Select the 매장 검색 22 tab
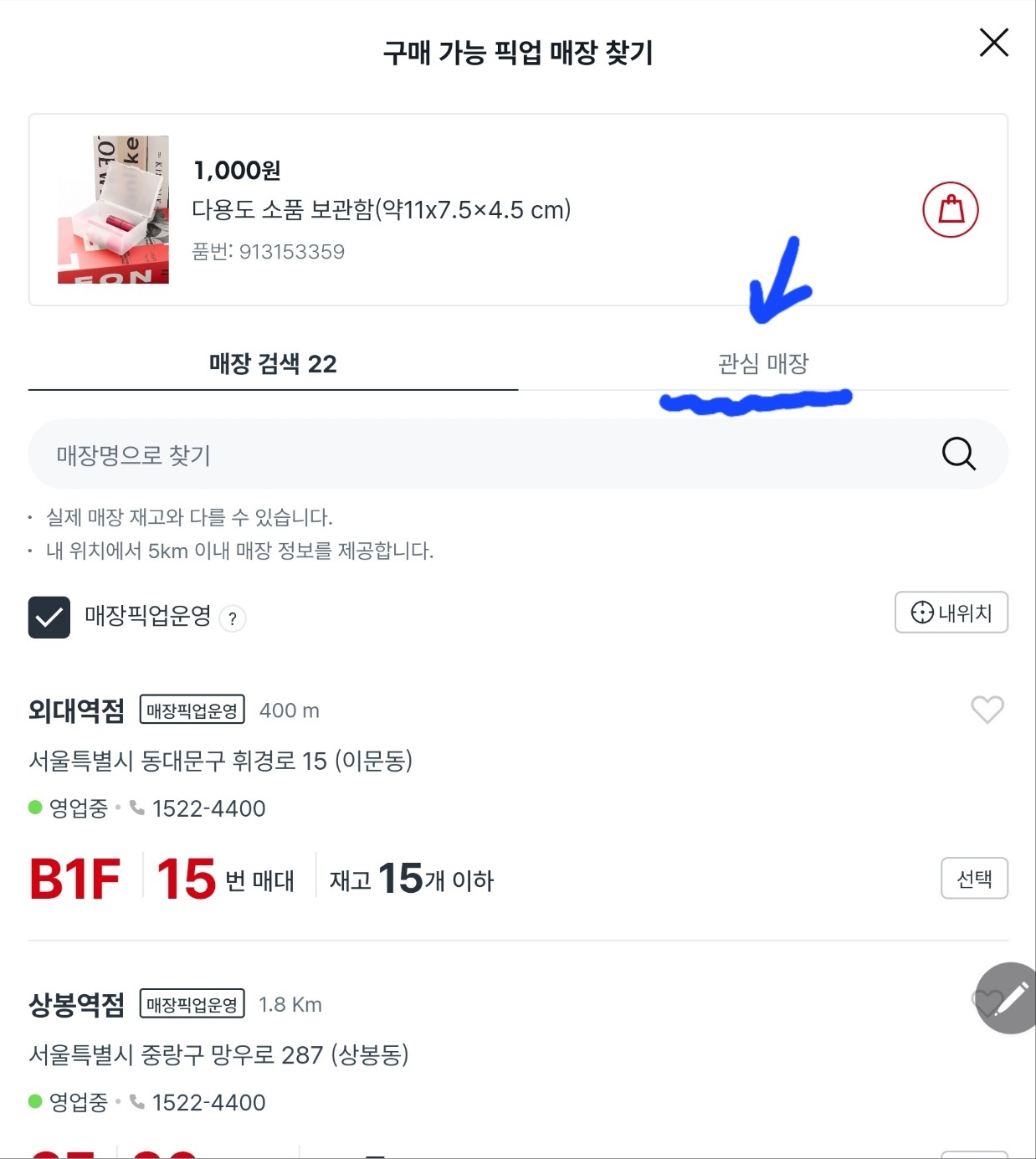 272,363
